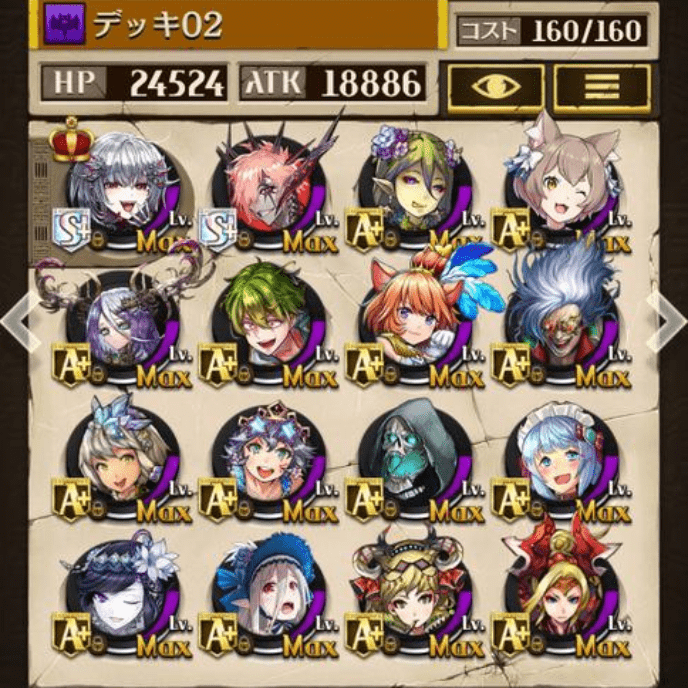Viewport: 688px width, 688px height.
Task: Tap the eye view button
Action: tap(495, 87)
